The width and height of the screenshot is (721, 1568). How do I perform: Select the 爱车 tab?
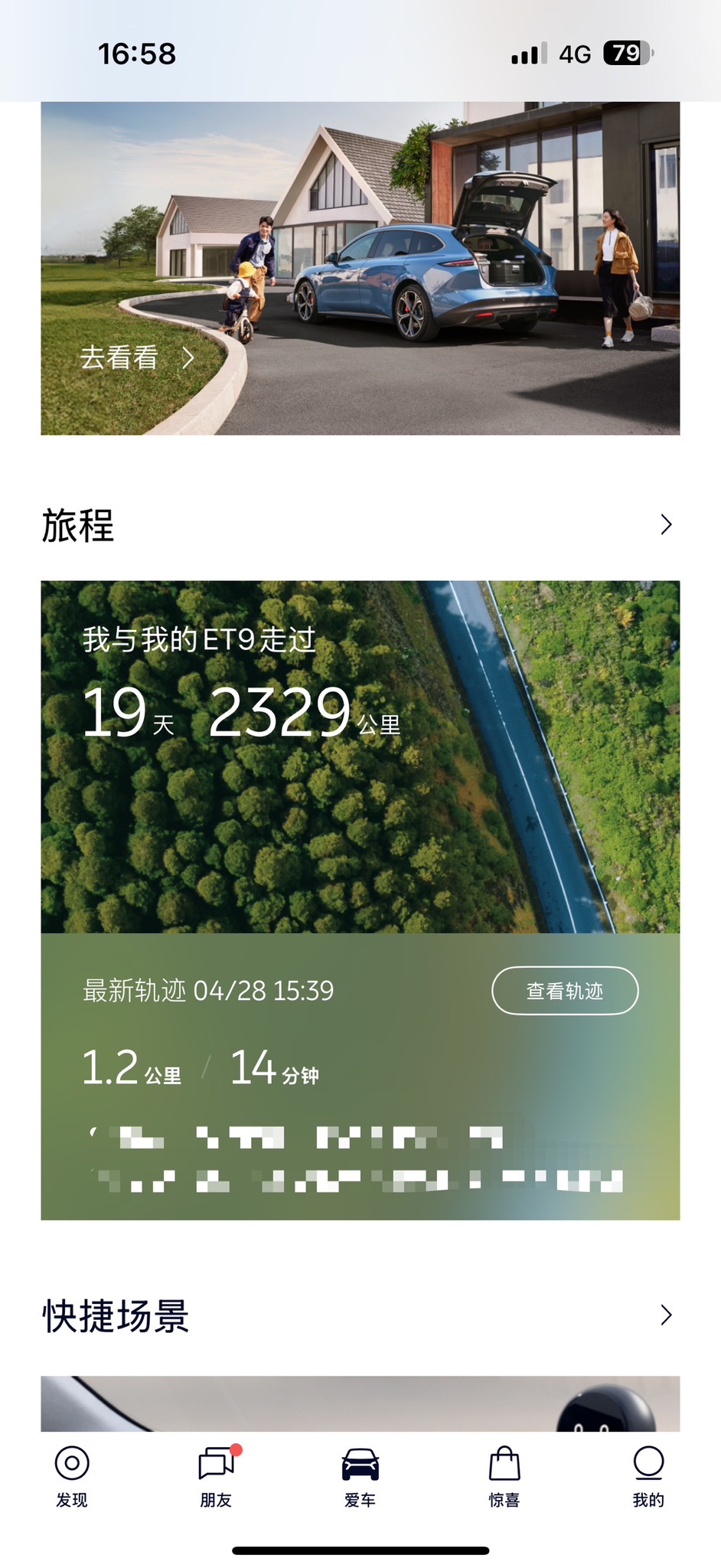pyautogui.click(x=360, y=1476)
